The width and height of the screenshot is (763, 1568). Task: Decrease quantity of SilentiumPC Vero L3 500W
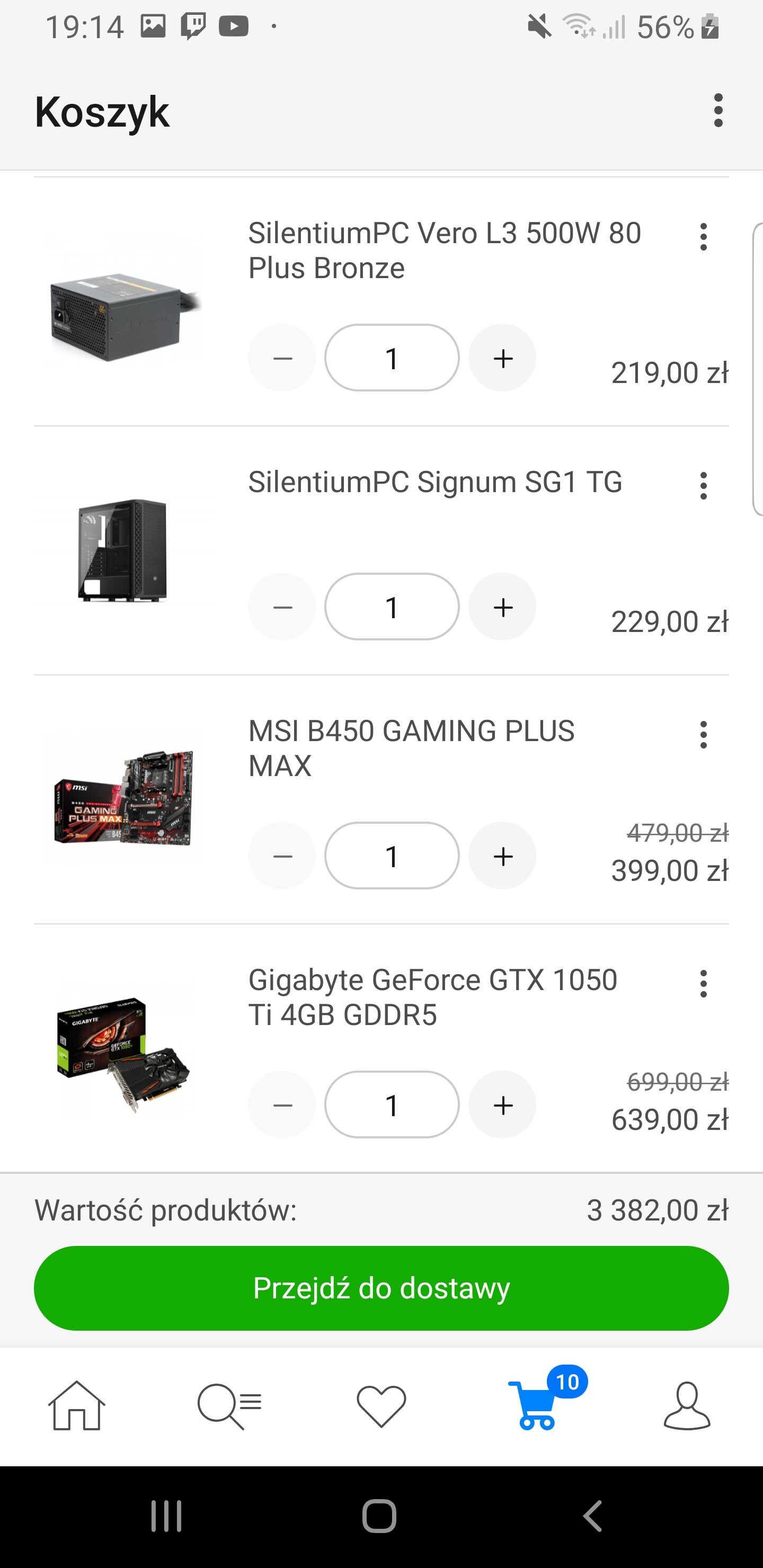282,358
